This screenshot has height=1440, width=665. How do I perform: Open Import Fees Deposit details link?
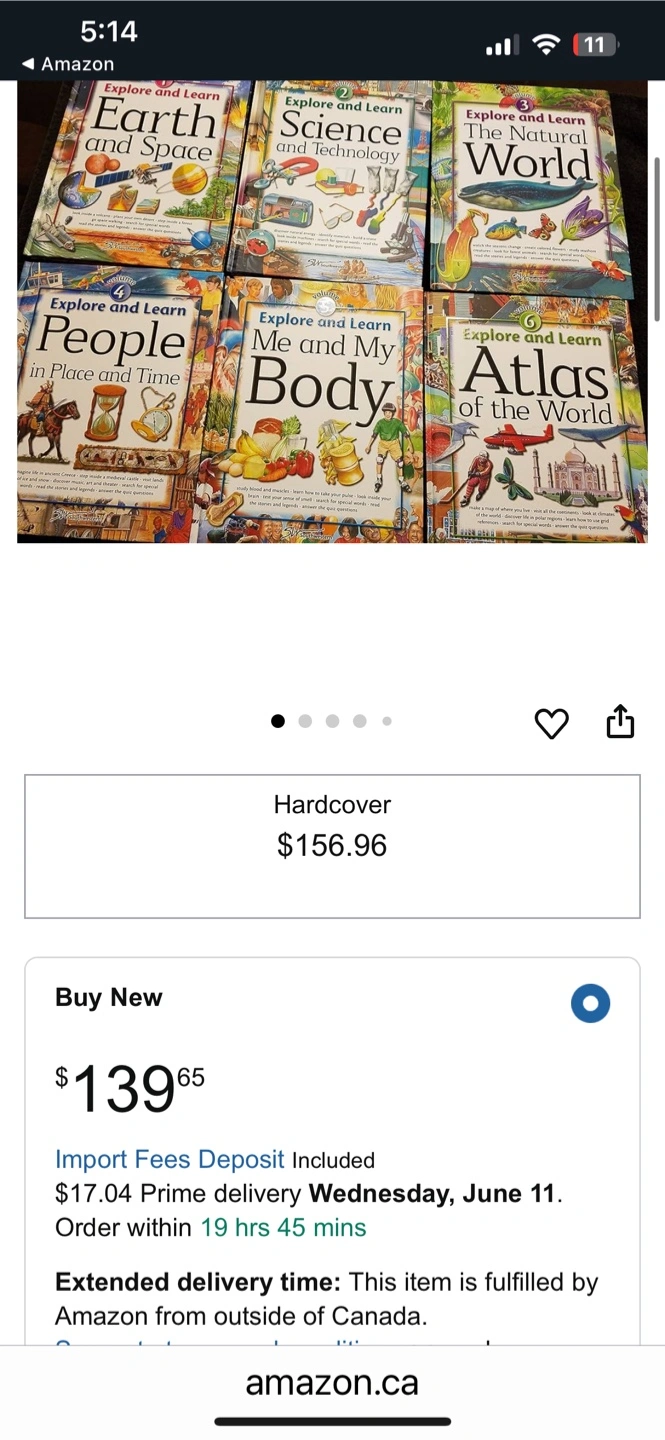click(170, 1159)
